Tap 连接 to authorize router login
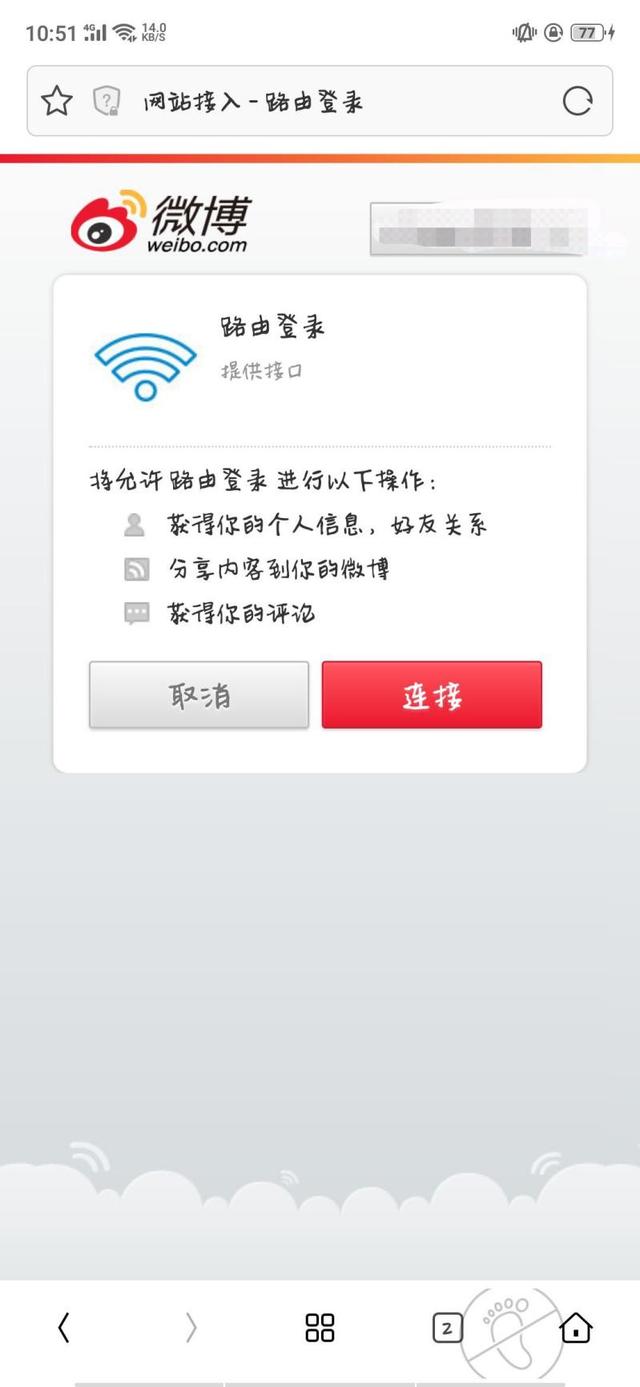The height and width of the screenshot is (1387, 640). 432,695
